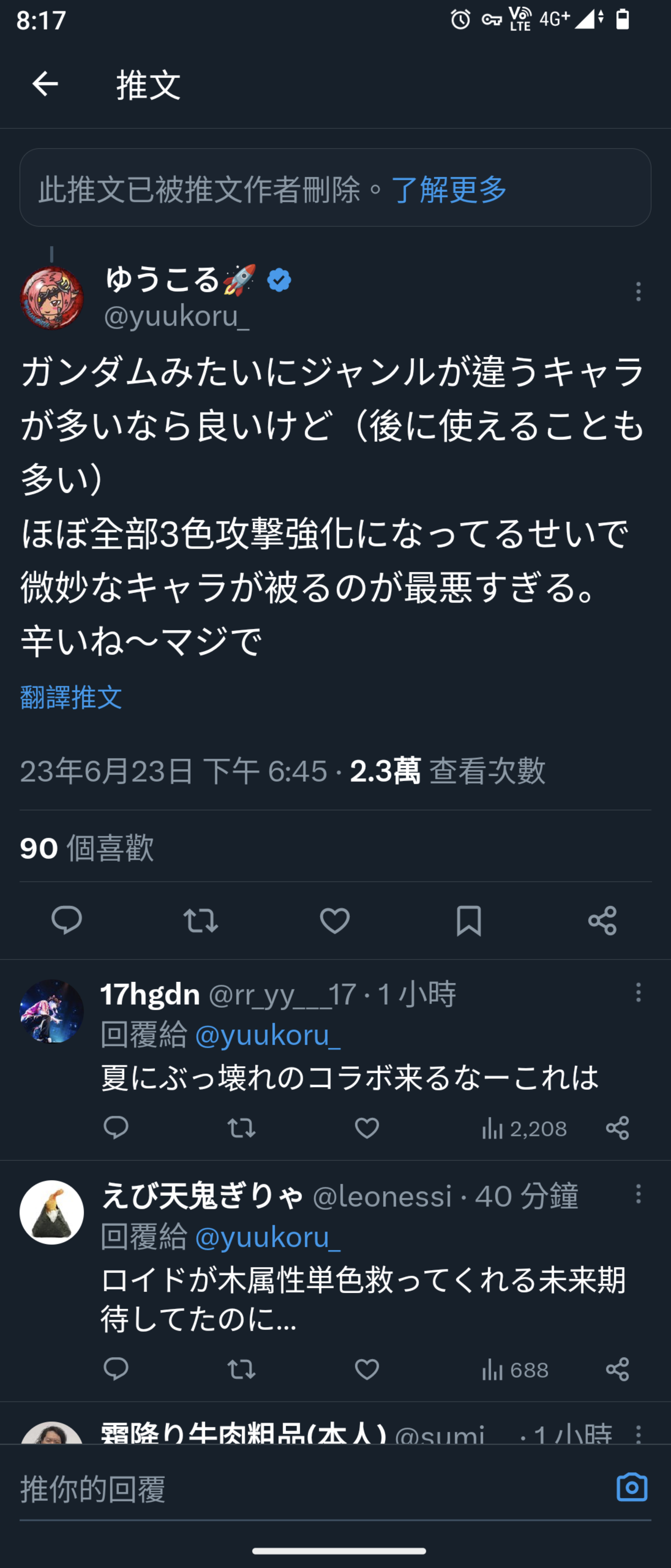Screen dimensions: 671x1568
Task: Attach photo using the camera icon
Action: pos(631,1488)
